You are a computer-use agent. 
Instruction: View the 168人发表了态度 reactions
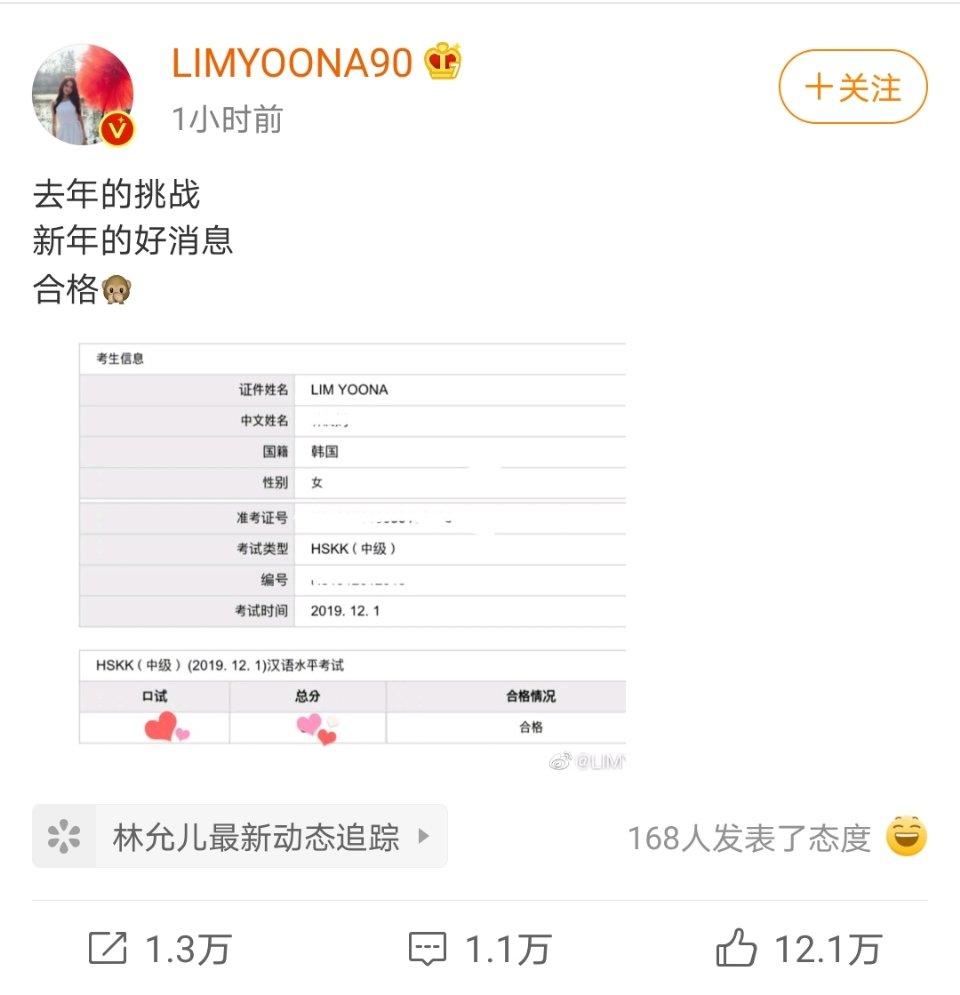pos(775,838)
